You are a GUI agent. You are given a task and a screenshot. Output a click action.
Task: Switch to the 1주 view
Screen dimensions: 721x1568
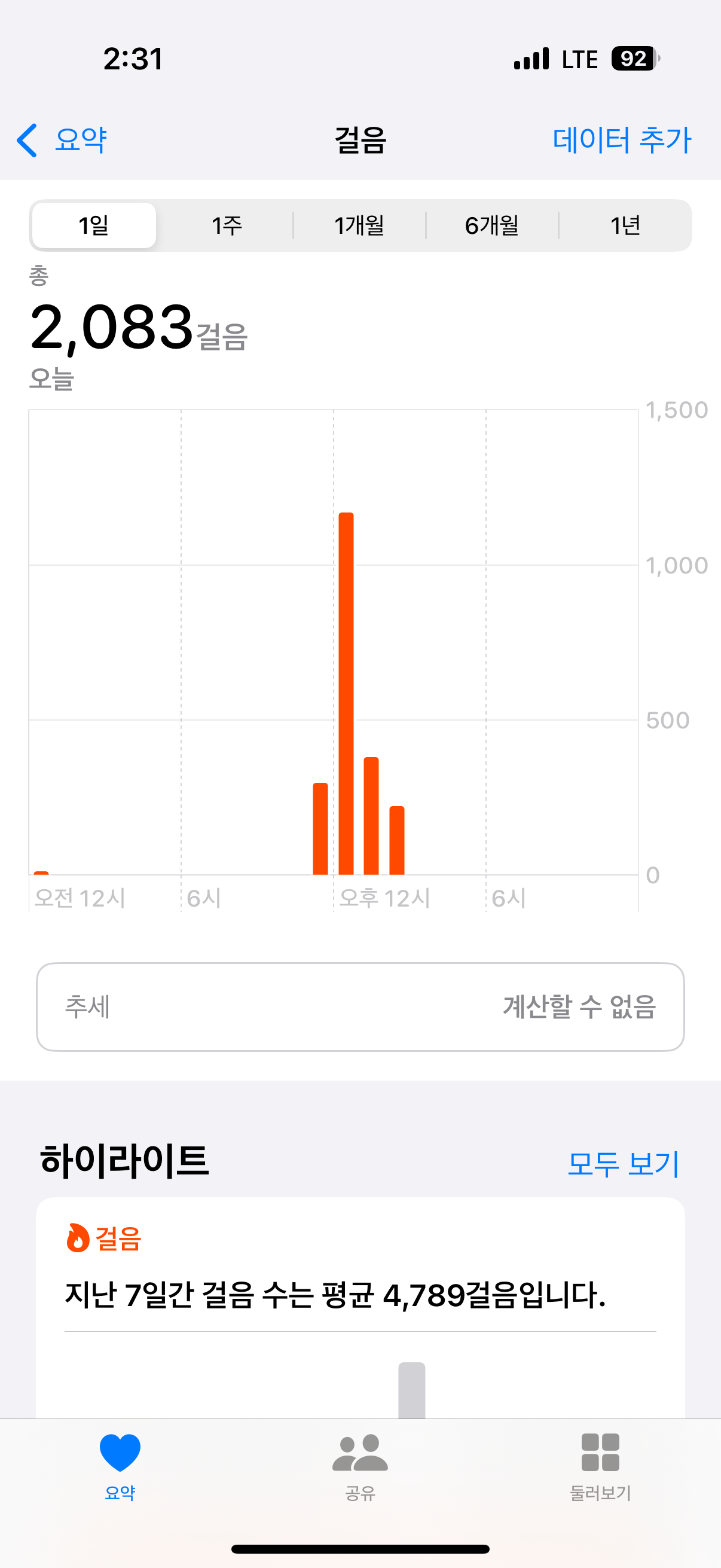pos(227,226)
